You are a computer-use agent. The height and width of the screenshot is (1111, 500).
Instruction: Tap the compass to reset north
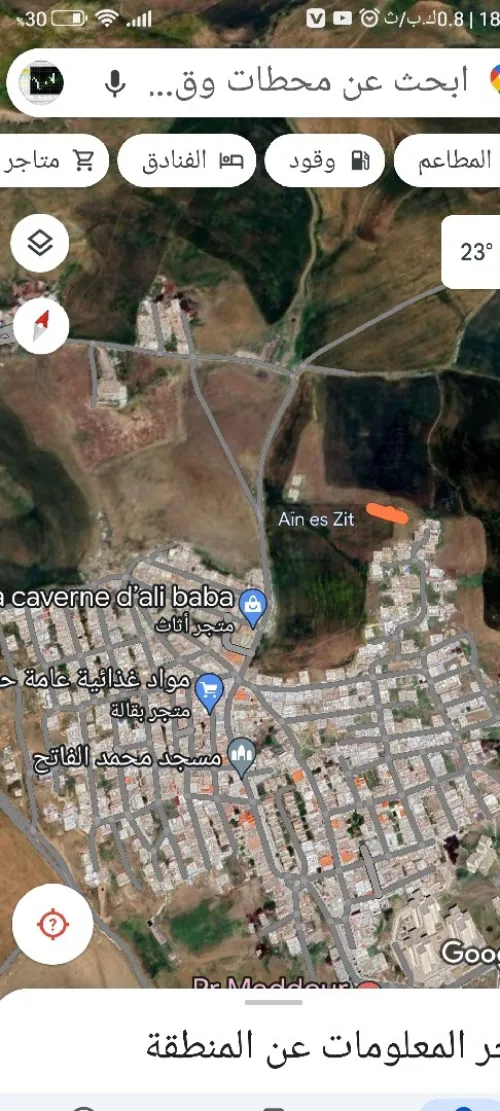coord(40,326)
